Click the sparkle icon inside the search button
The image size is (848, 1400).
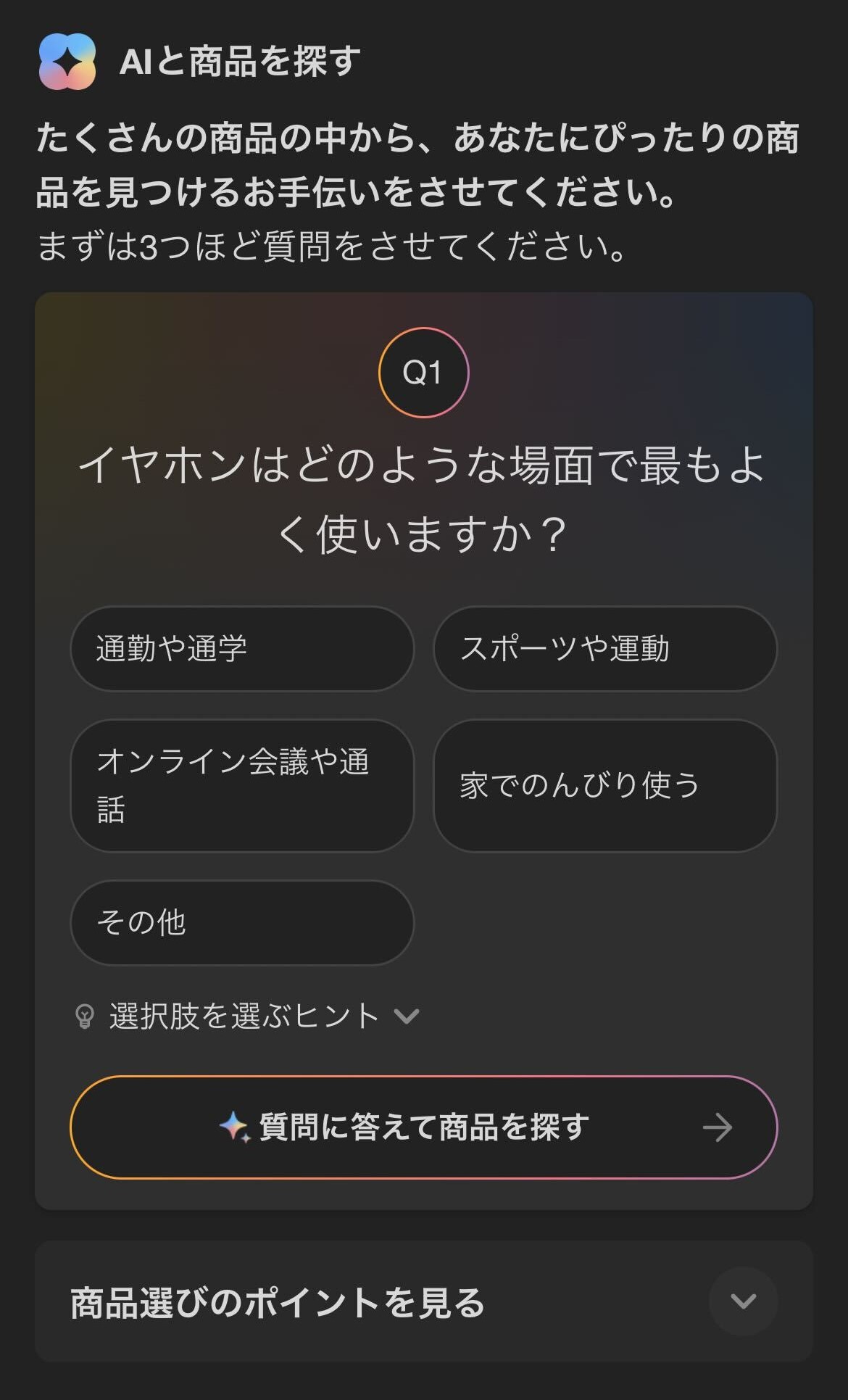tap(233, 1125)
